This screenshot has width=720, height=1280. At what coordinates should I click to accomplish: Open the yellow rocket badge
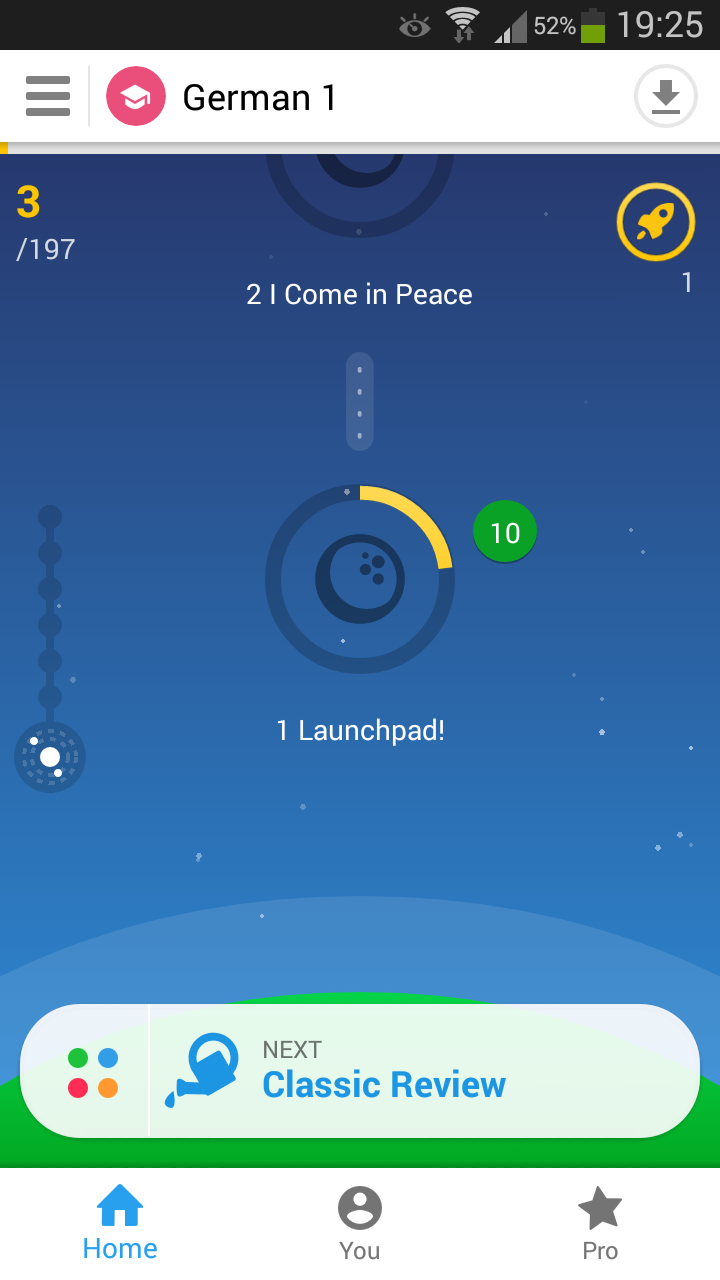pos(655,222)
